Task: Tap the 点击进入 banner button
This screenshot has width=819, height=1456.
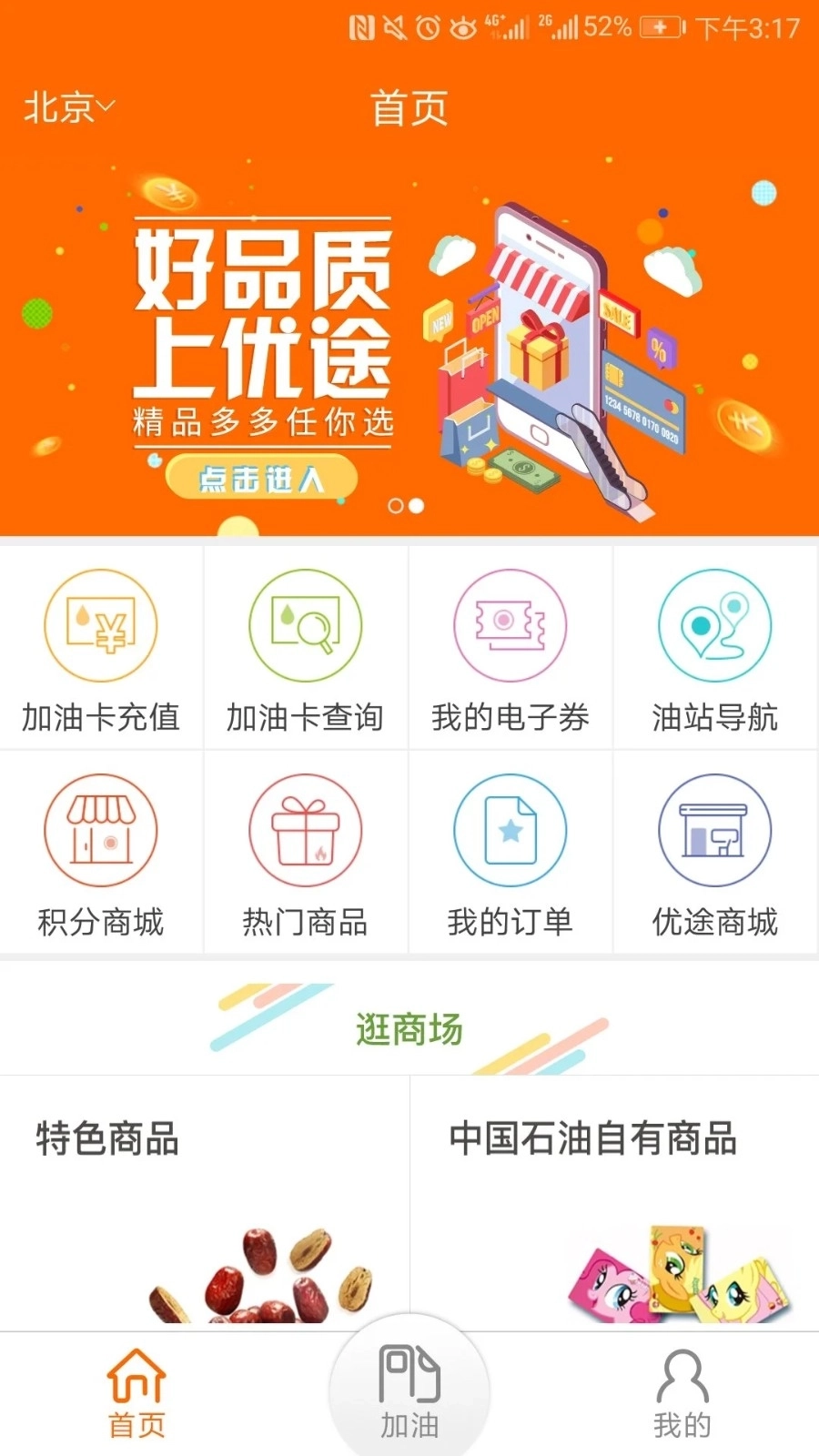Action: (262, 477)
